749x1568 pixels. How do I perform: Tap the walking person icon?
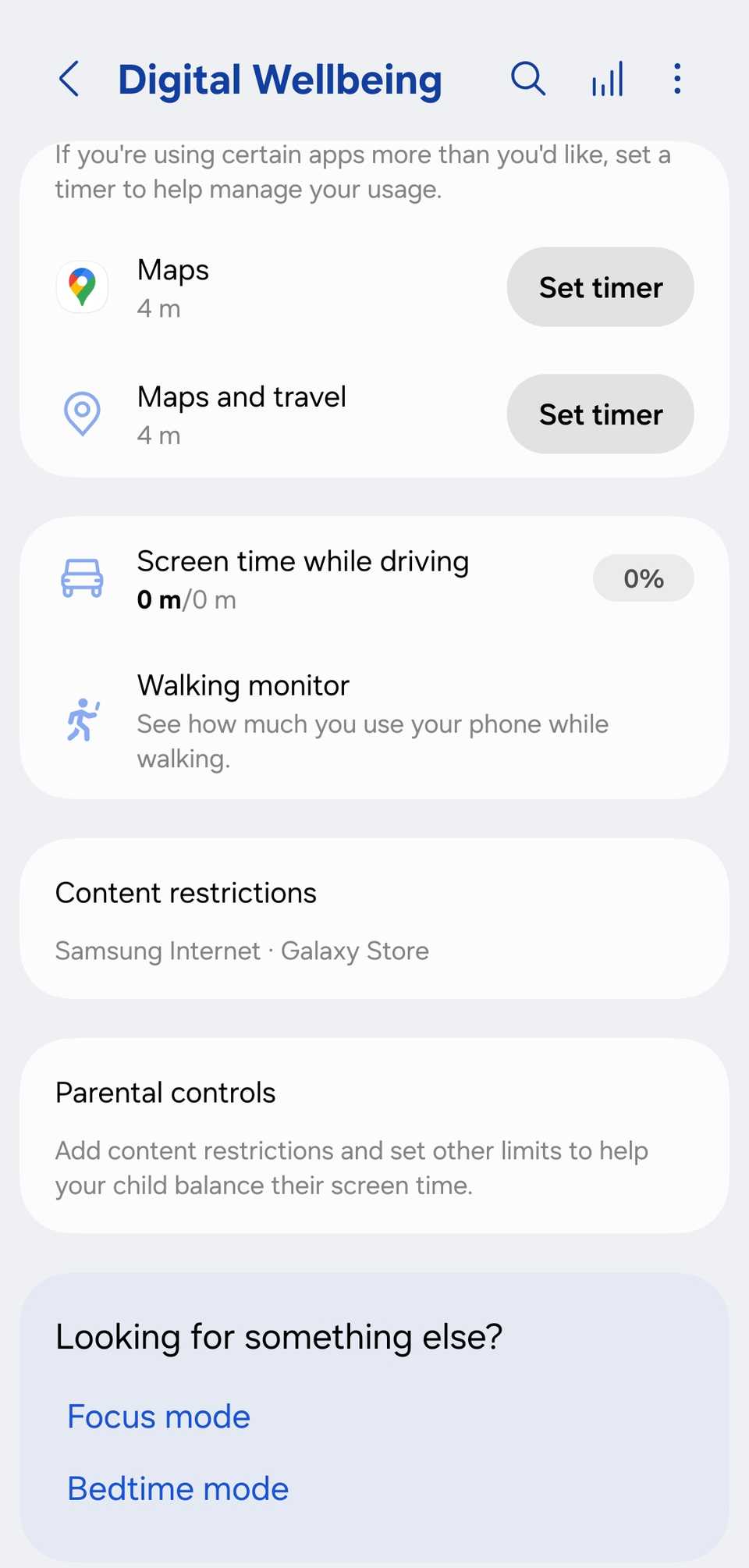[x=83, y=720]
